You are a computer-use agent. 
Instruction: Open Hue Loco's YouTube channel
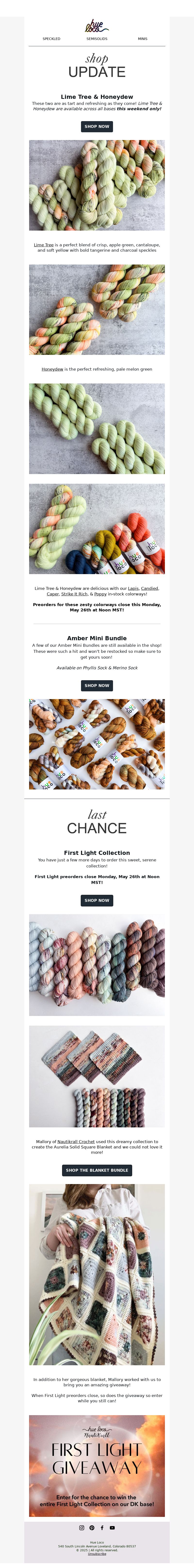tap(112, 1527)
